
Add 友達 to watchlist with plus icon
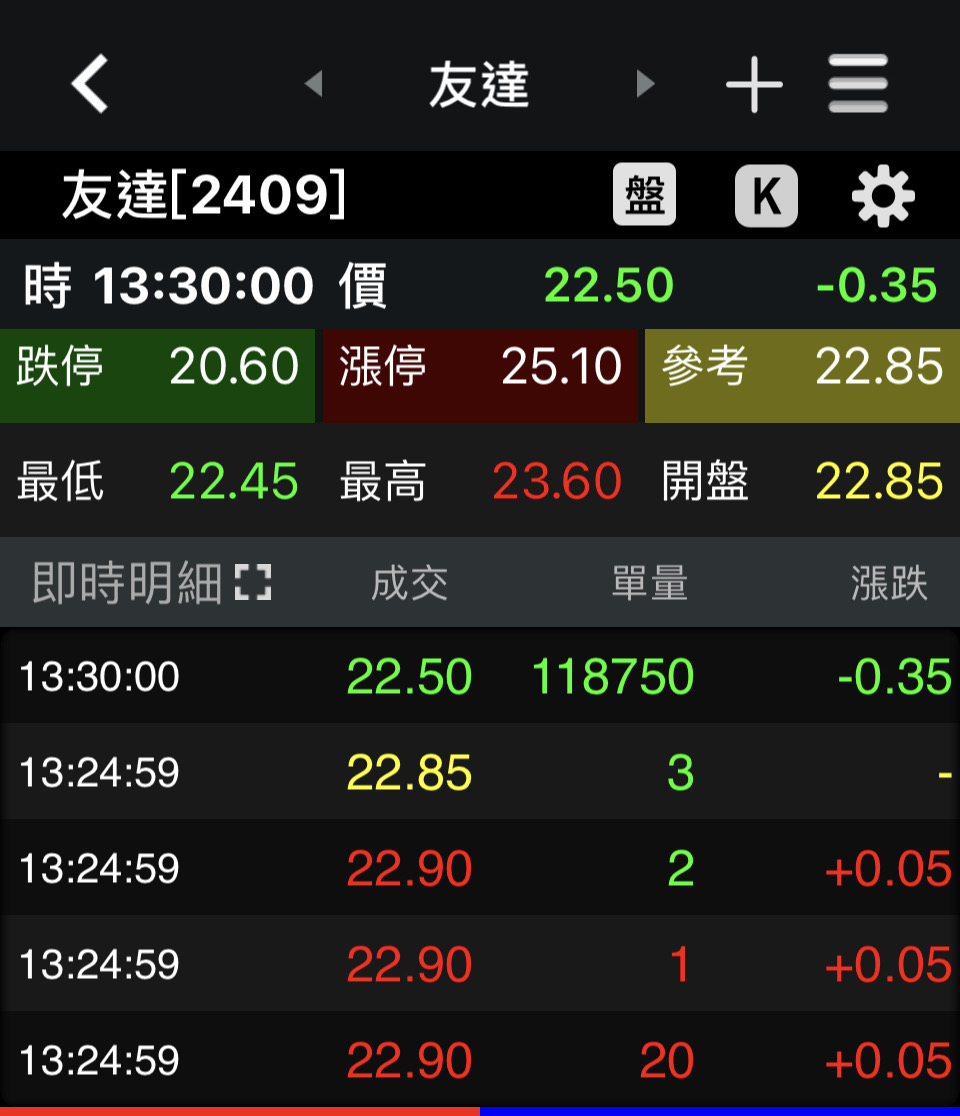(754, 85)
